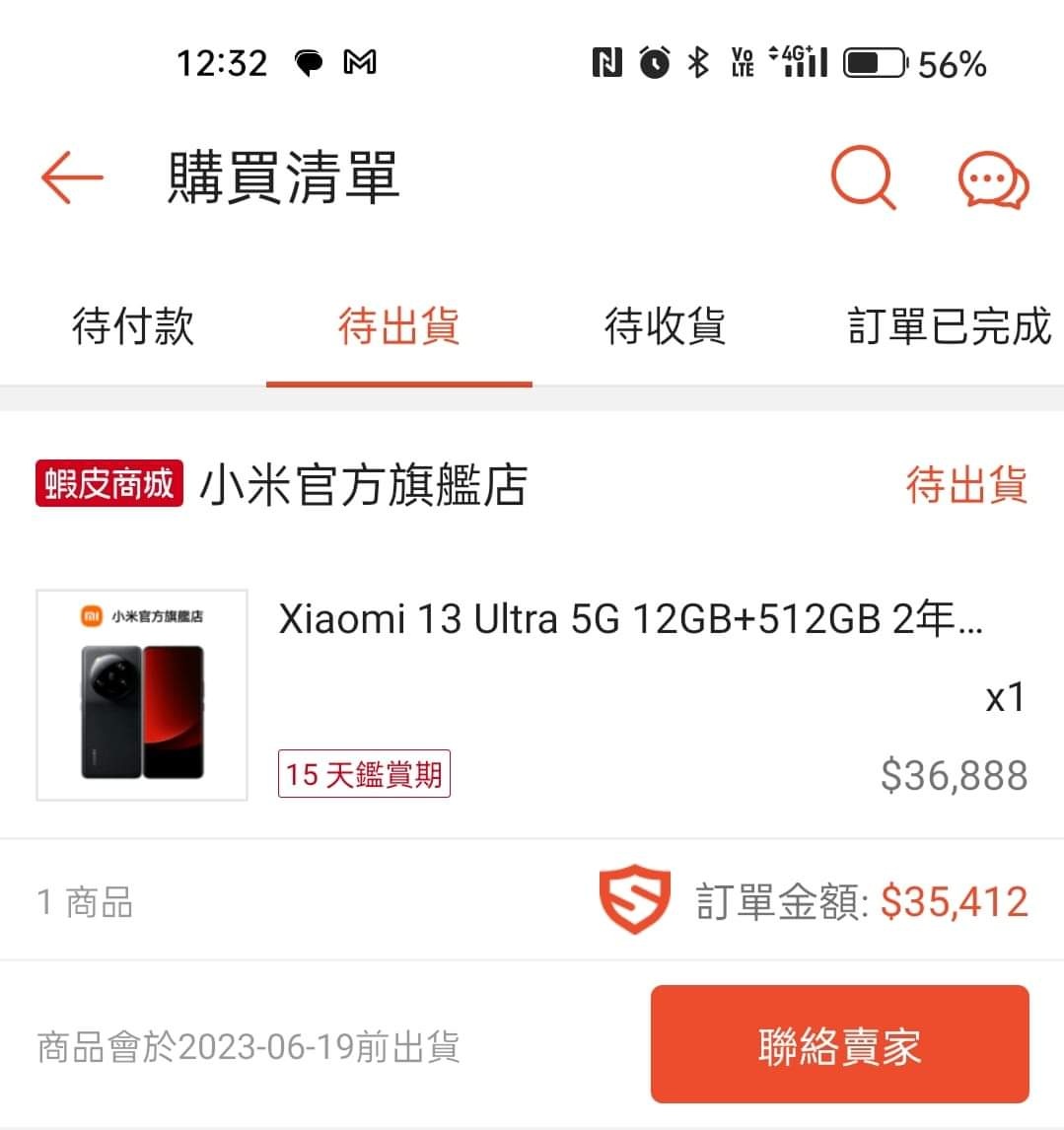Image resolution: width=1064 pixels, height=1130 pixels.
Task: Tap the 聯絡賣家 button
Action: click(x=839, y=1044)
